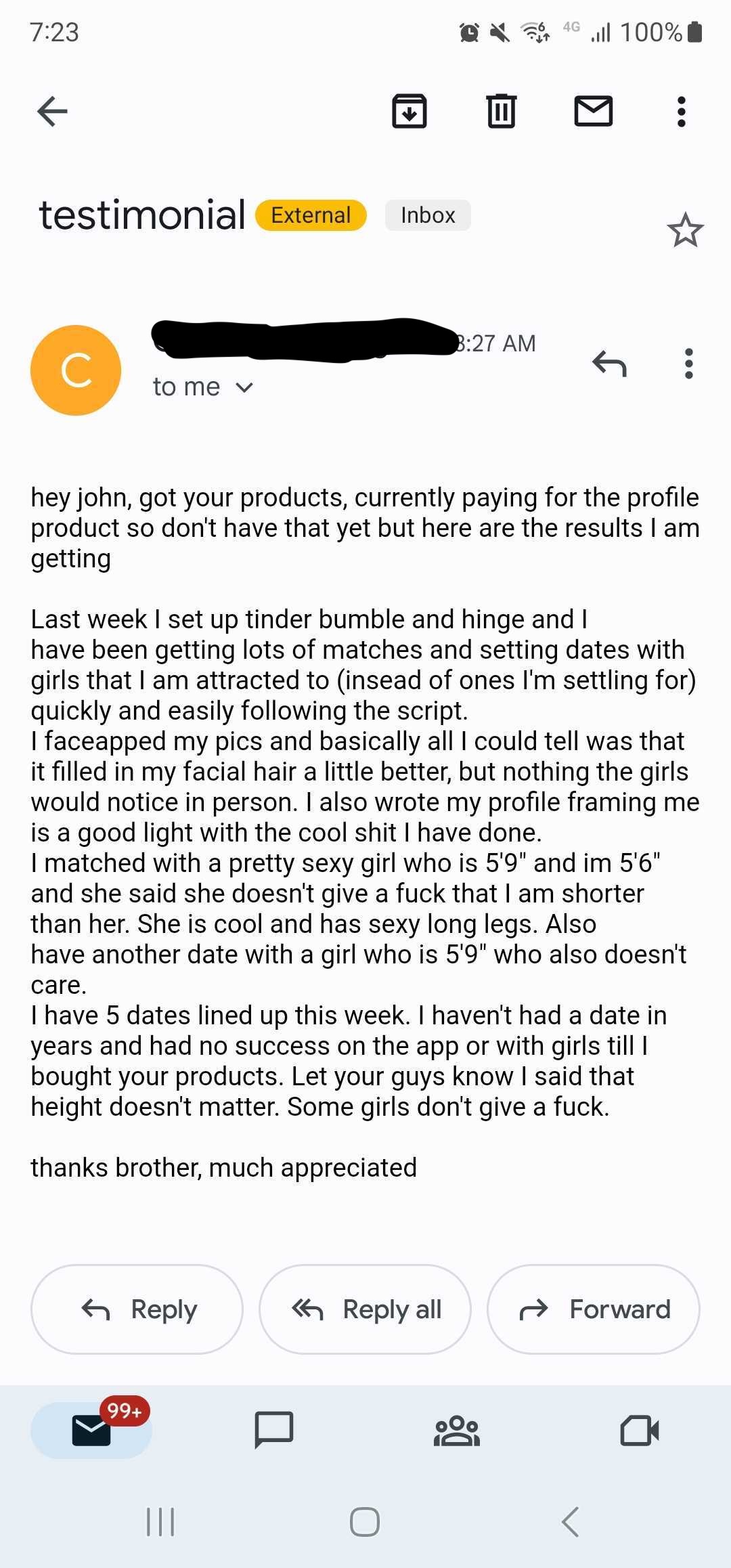731x1568 pixels.
Task: Forward this email to someone
Action: pos(593,1309)
